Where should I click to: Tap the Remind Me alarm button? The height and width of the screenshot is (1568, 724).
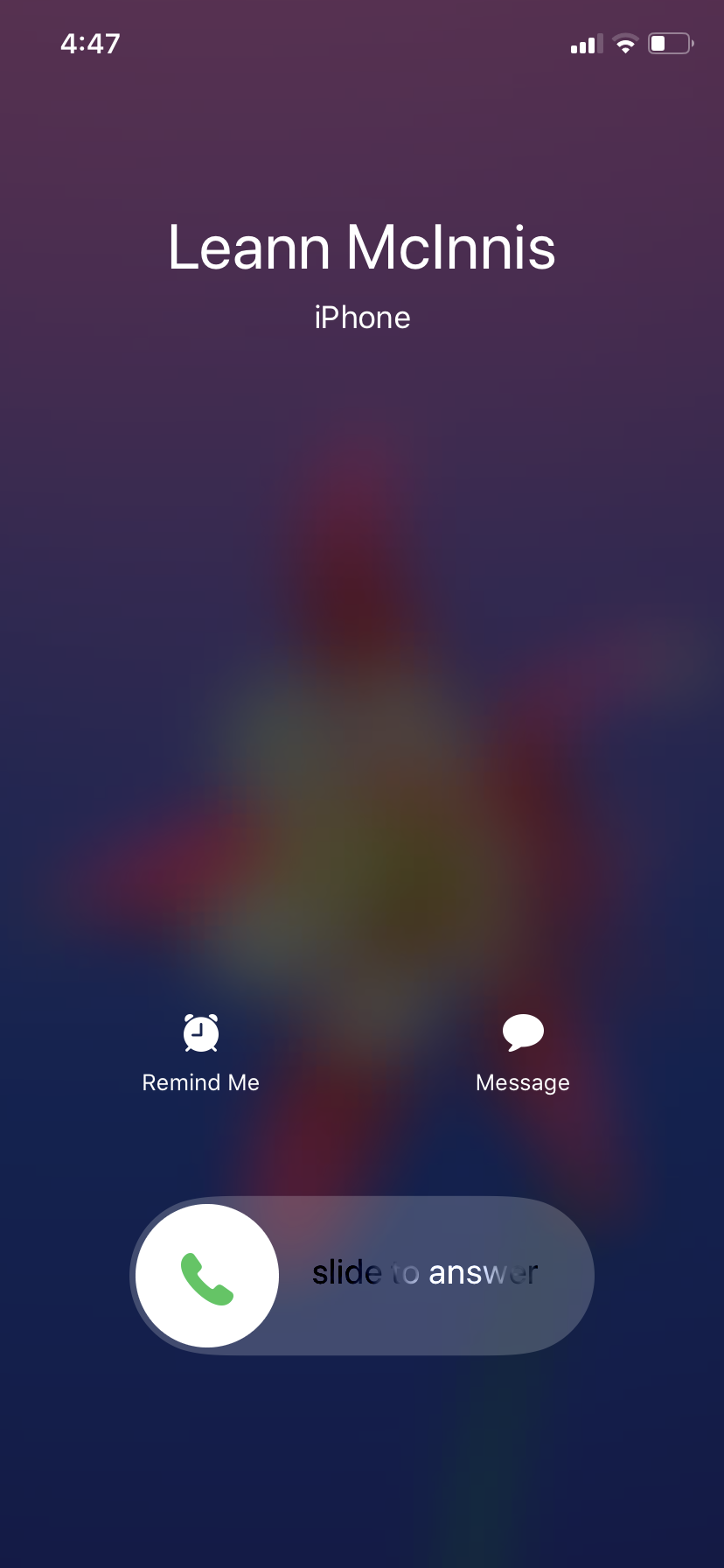tap(201, 1034)
